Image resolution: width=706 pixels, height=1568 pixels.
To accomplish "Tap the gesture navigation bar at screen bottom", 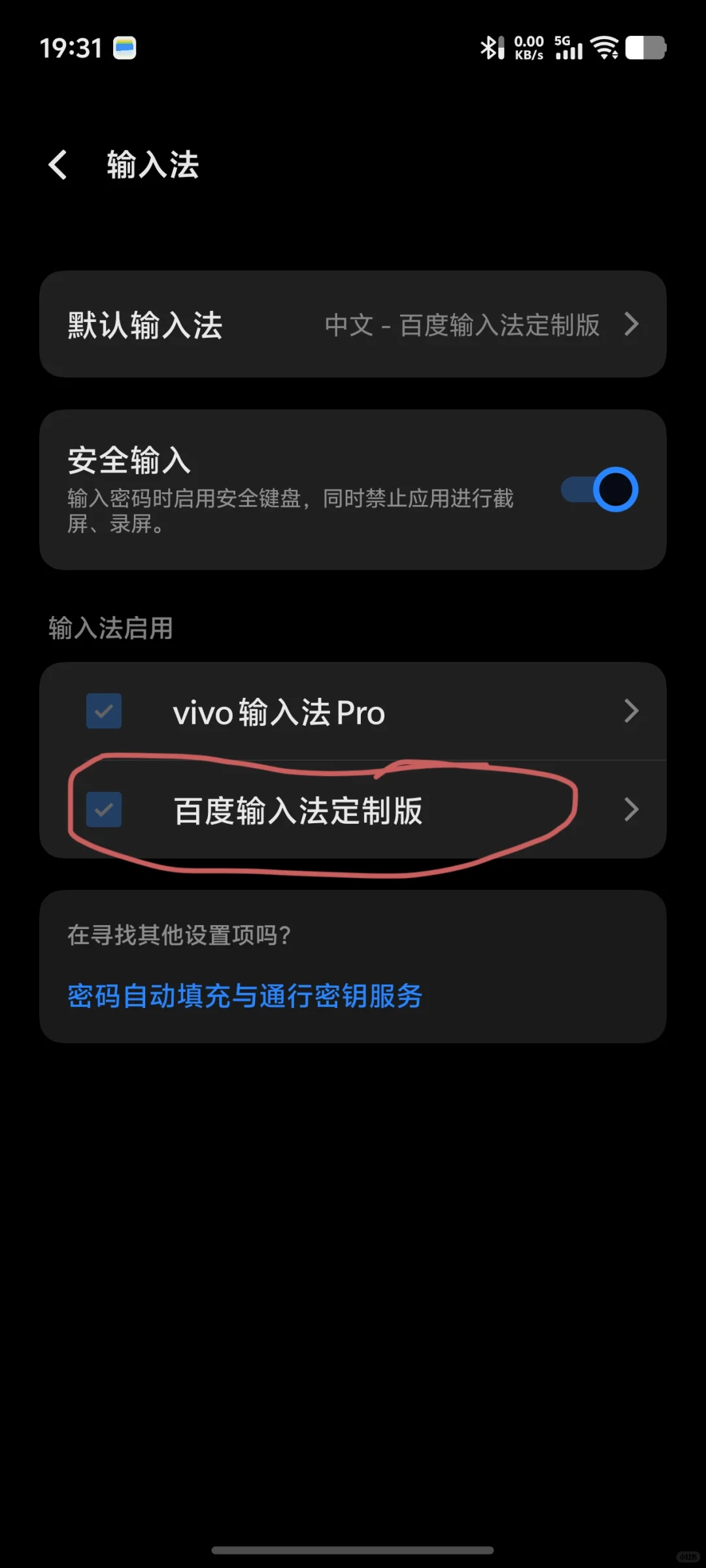I will pyautogui.click(x=353, y=1548).
